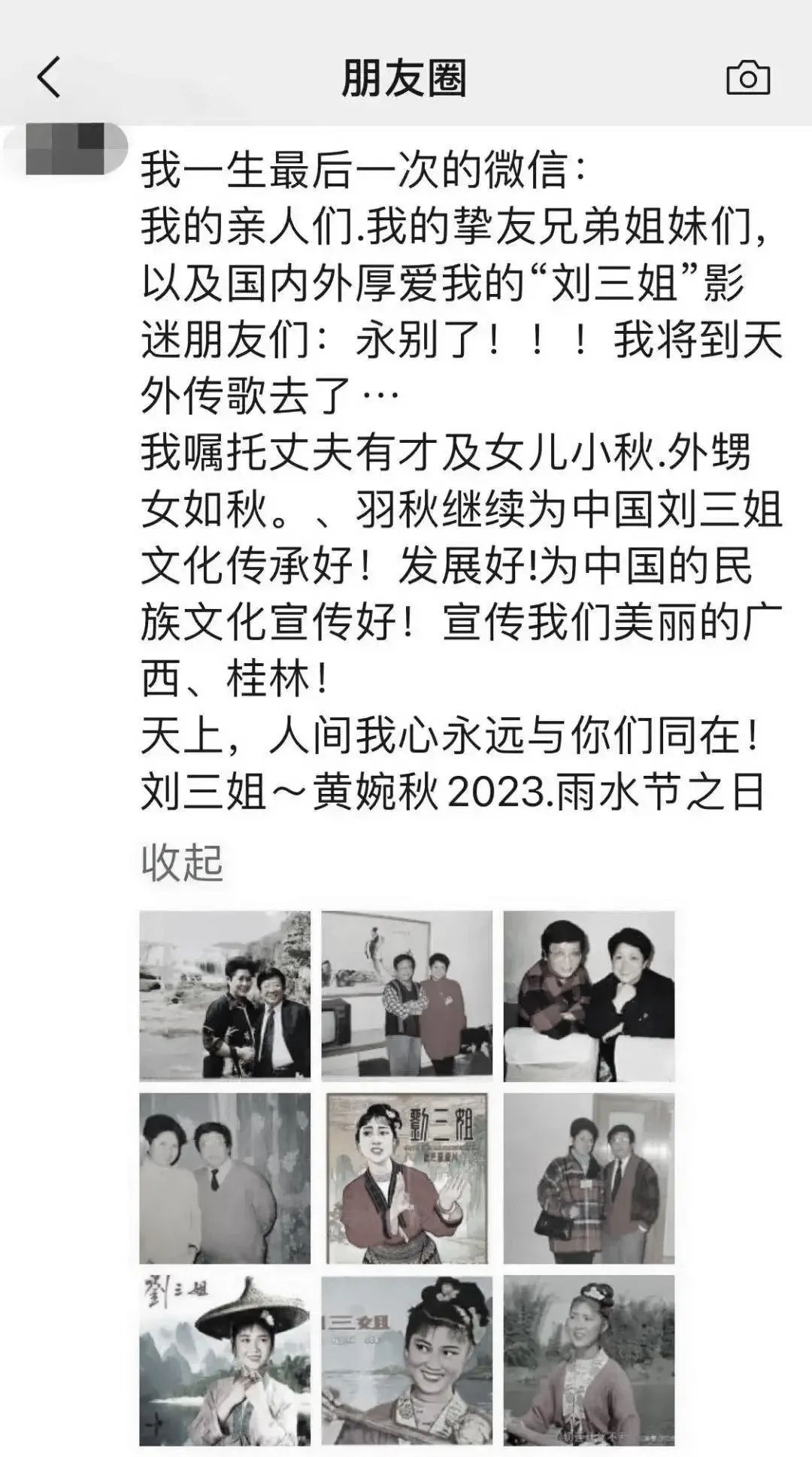Open the illustrated 劉三姐 poster image

click(407, 1178)
